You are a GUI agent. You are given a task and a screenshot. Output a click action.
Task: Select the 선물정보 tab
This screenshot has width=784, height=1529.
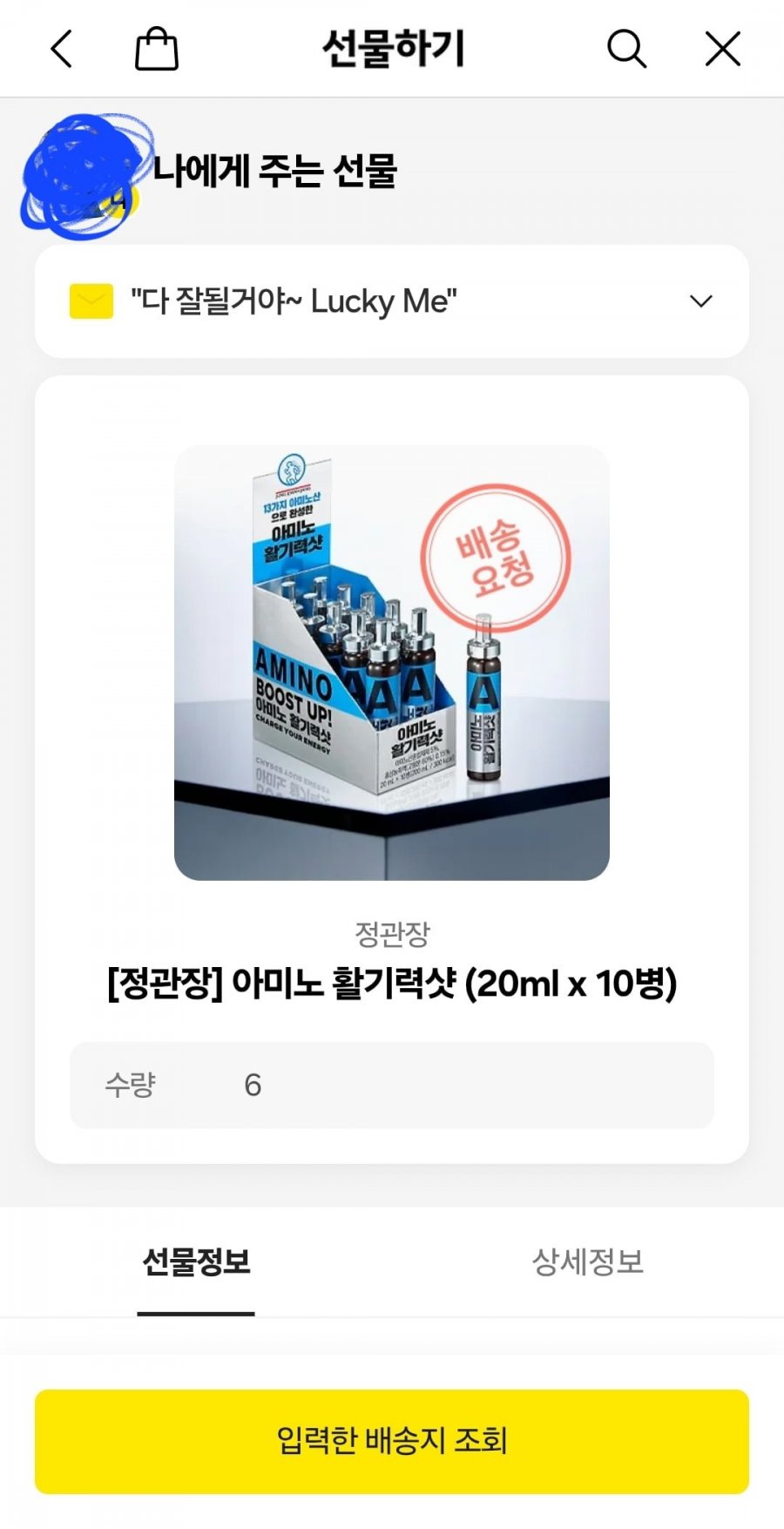click(x=196, y=1262)
